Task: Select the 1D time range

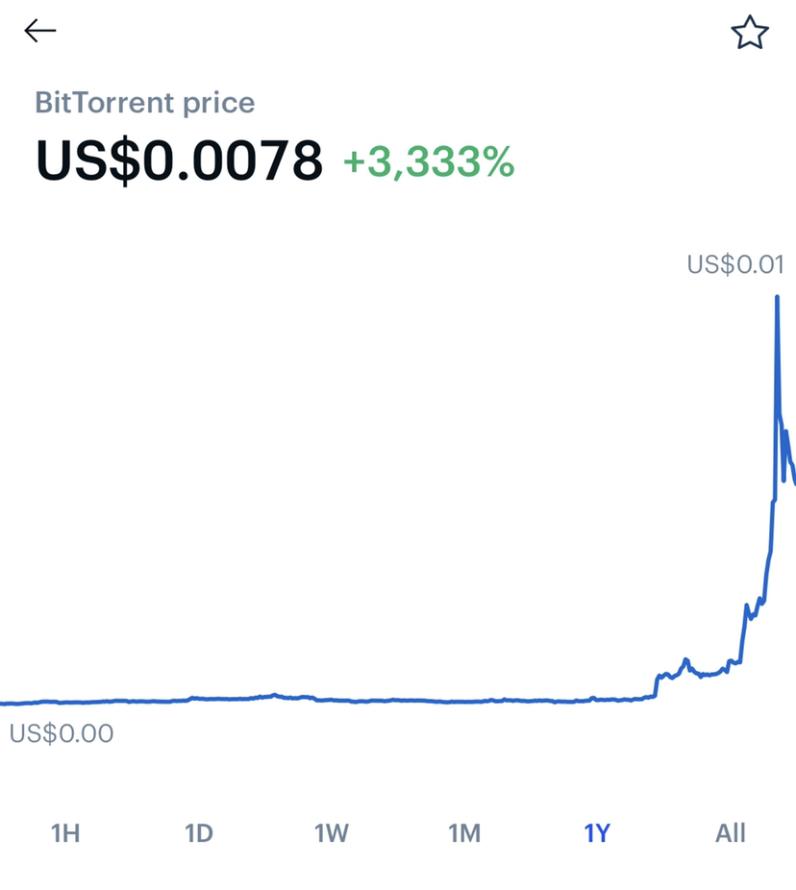Action: click(198, 832)
